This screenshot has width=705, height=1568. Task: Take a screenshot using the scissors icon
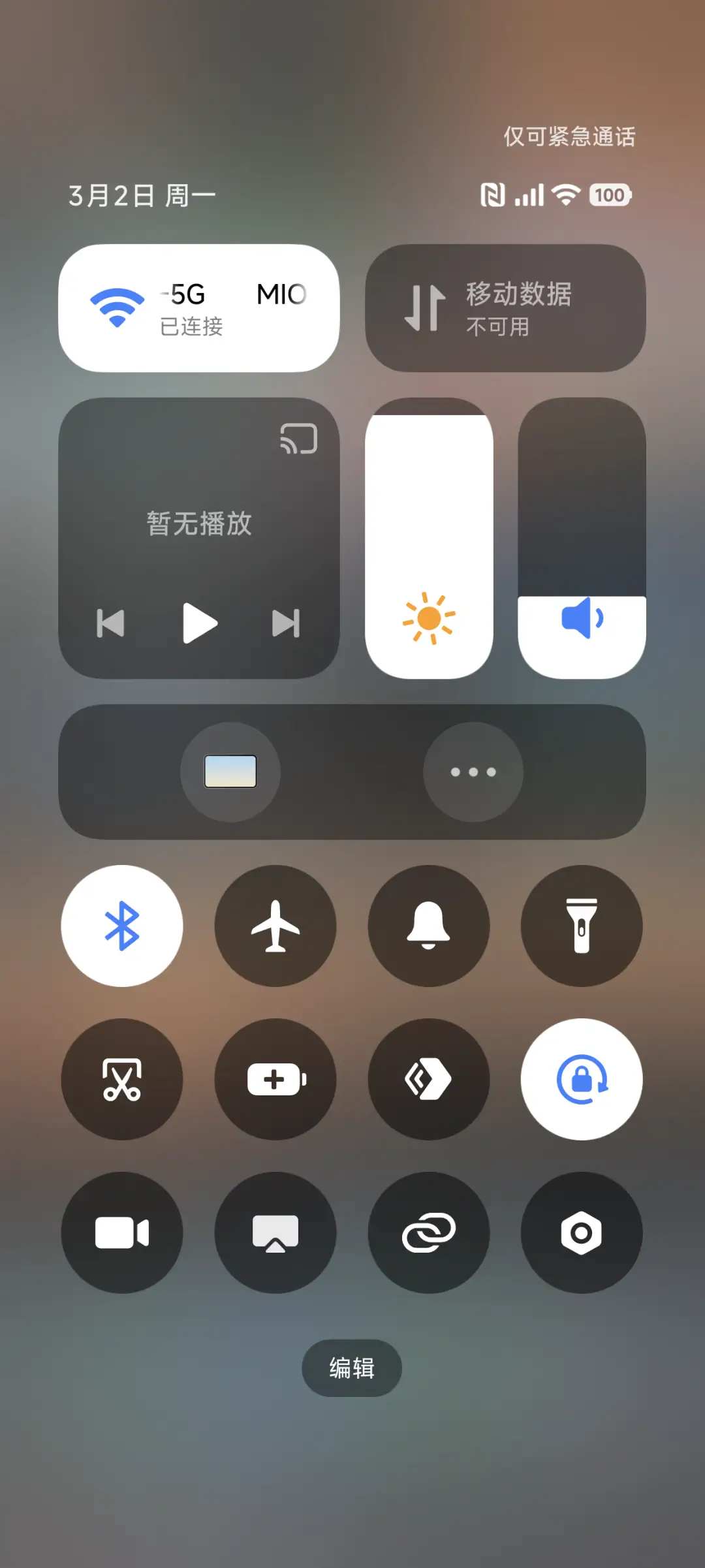pyautogui.click(x=122, y=1079)
